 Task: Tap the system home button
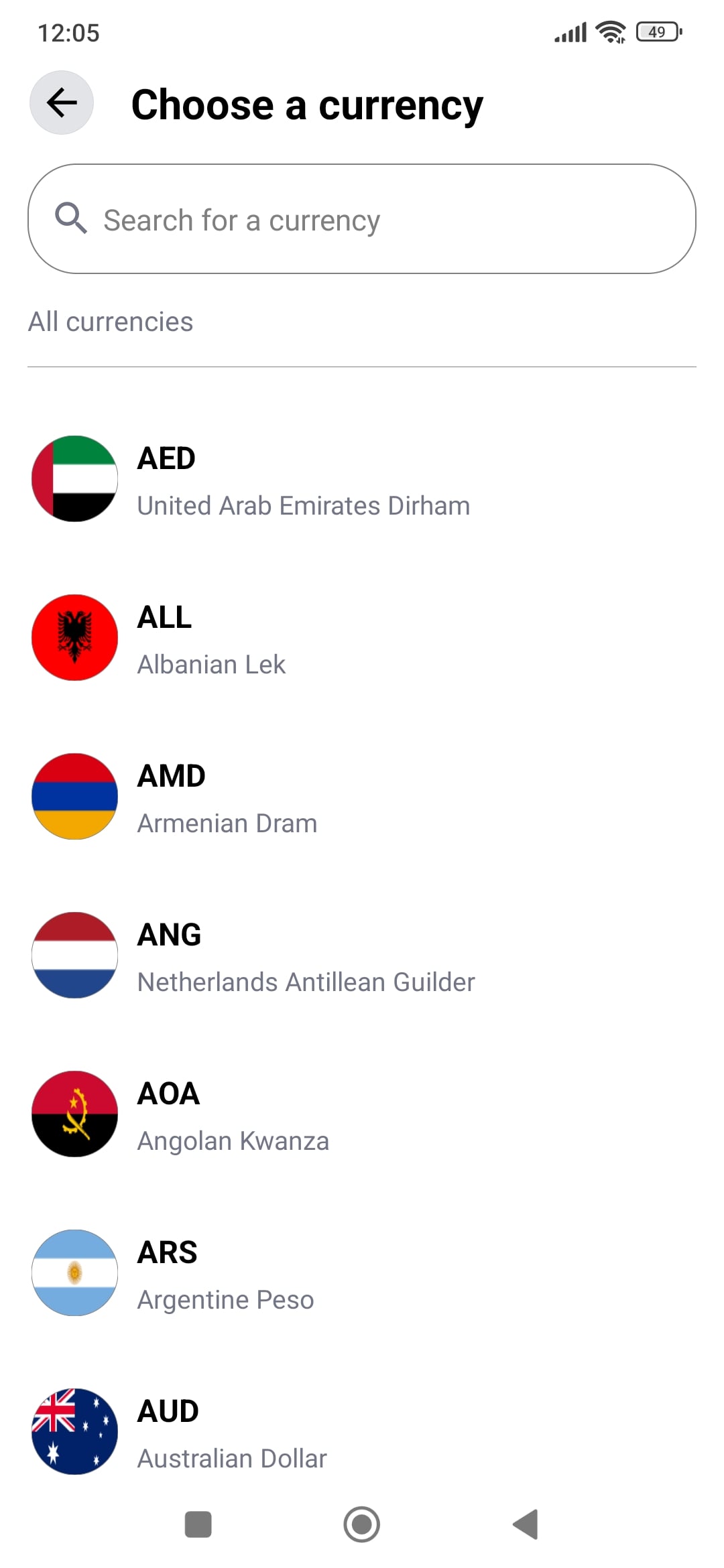[362, 1524]
